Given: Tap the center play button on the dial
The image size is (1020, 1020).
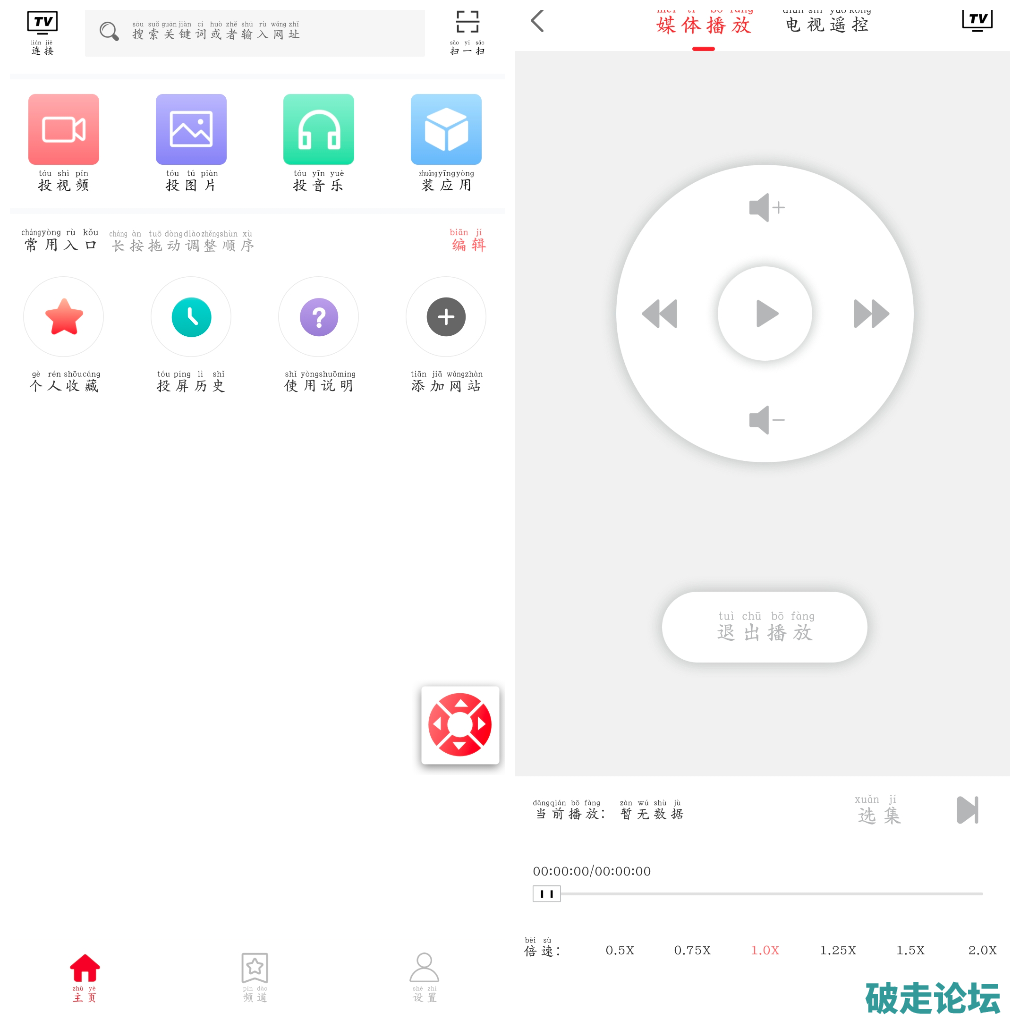Looking at the screenshot, I should pos(765,314).
